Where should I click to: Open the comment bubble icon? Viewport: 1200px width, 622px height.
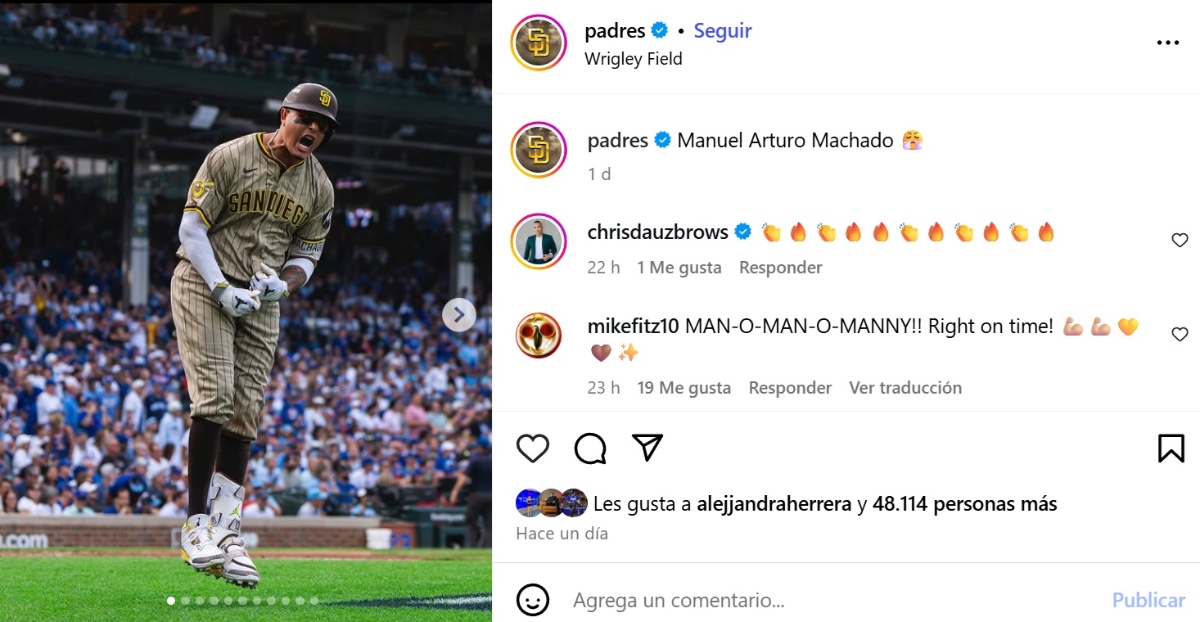[x=590, y=448]
